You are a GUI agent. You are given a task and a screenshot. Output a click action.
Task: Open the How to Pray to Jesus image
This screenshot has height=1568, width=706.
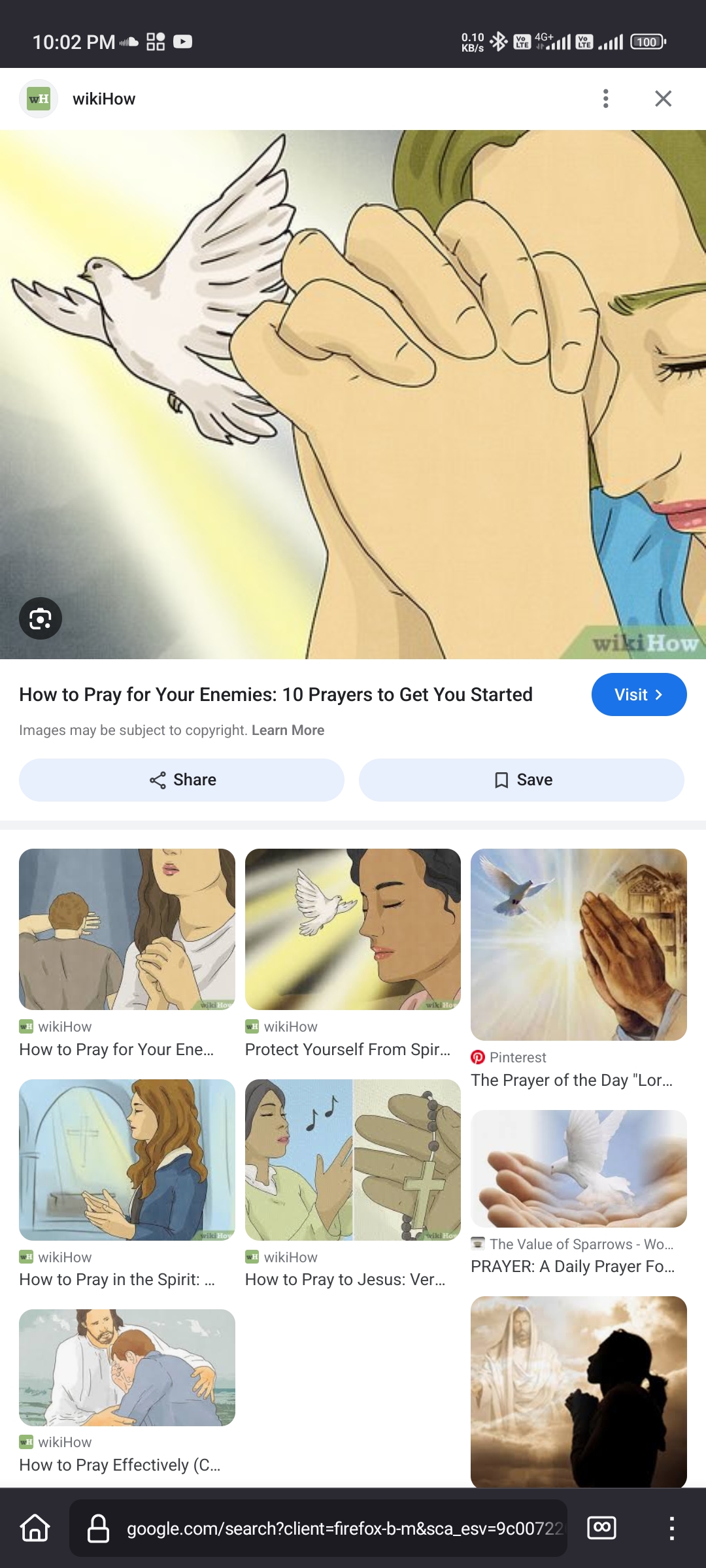(353, 1160)
